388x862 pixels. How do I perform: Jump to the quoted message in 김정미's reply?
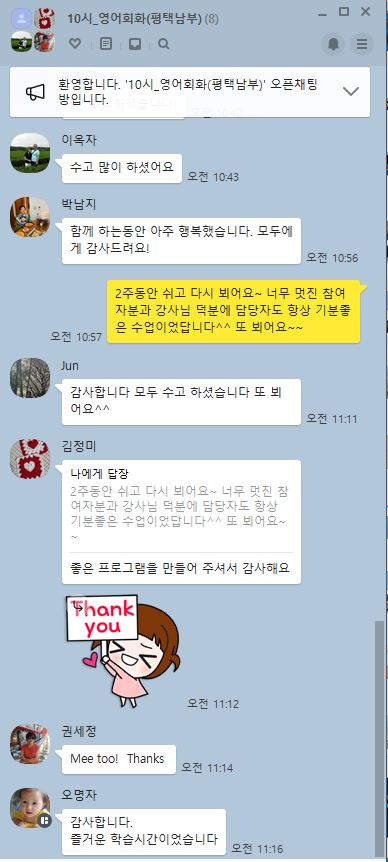tap(181, 512)
